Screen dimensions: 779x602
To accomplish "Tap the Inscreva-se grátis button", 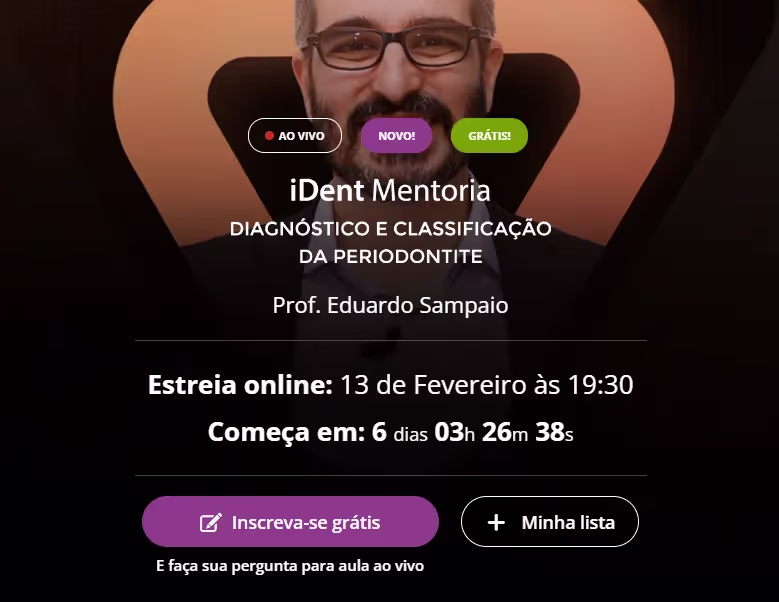I will (290, 522).
